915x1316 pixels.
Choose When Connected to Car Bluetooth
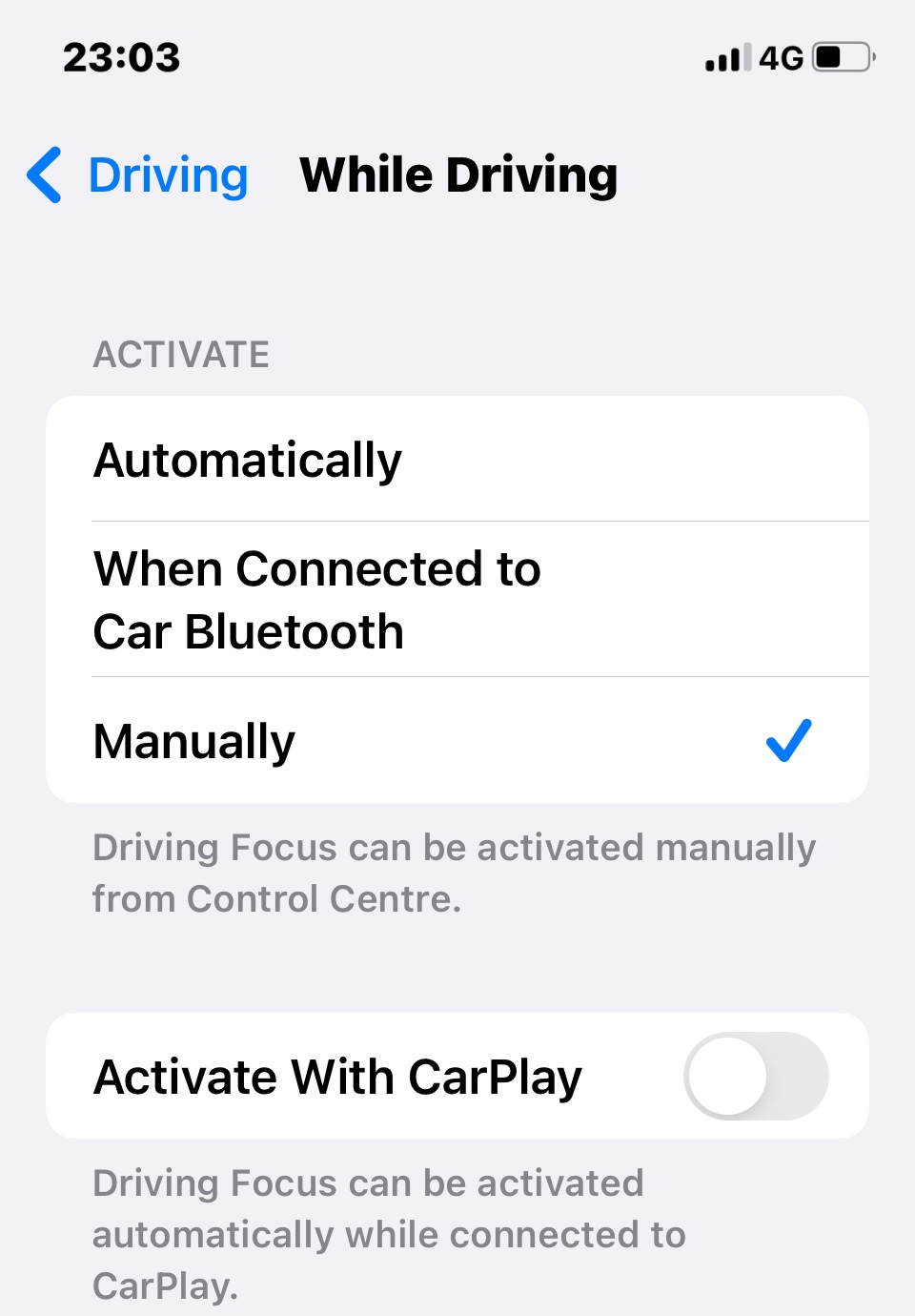457,600
